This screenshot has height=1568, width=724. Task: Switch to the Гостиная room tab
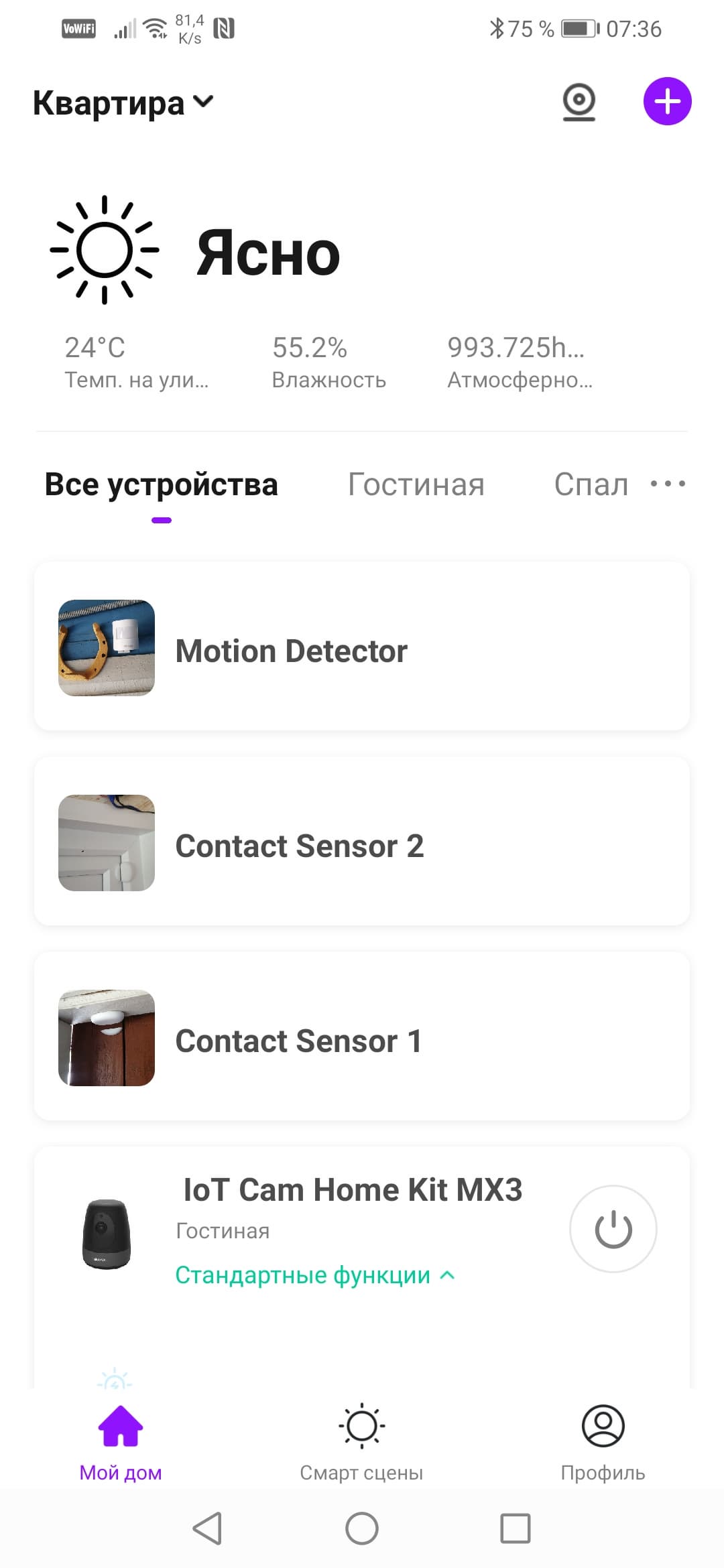[x=416, y=484]
